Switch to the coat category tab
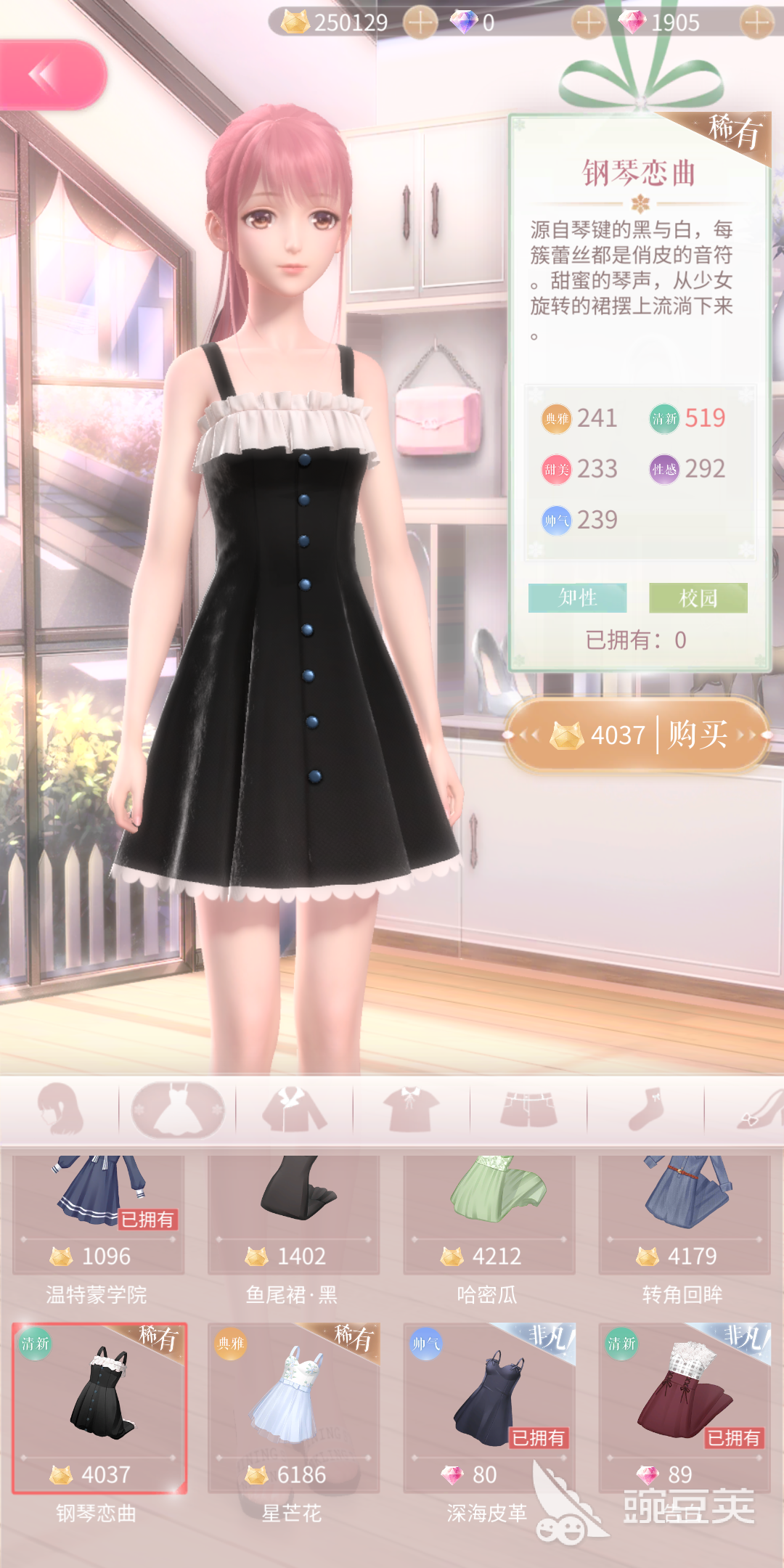The image size is (784, 1568). click(295, 1109)
